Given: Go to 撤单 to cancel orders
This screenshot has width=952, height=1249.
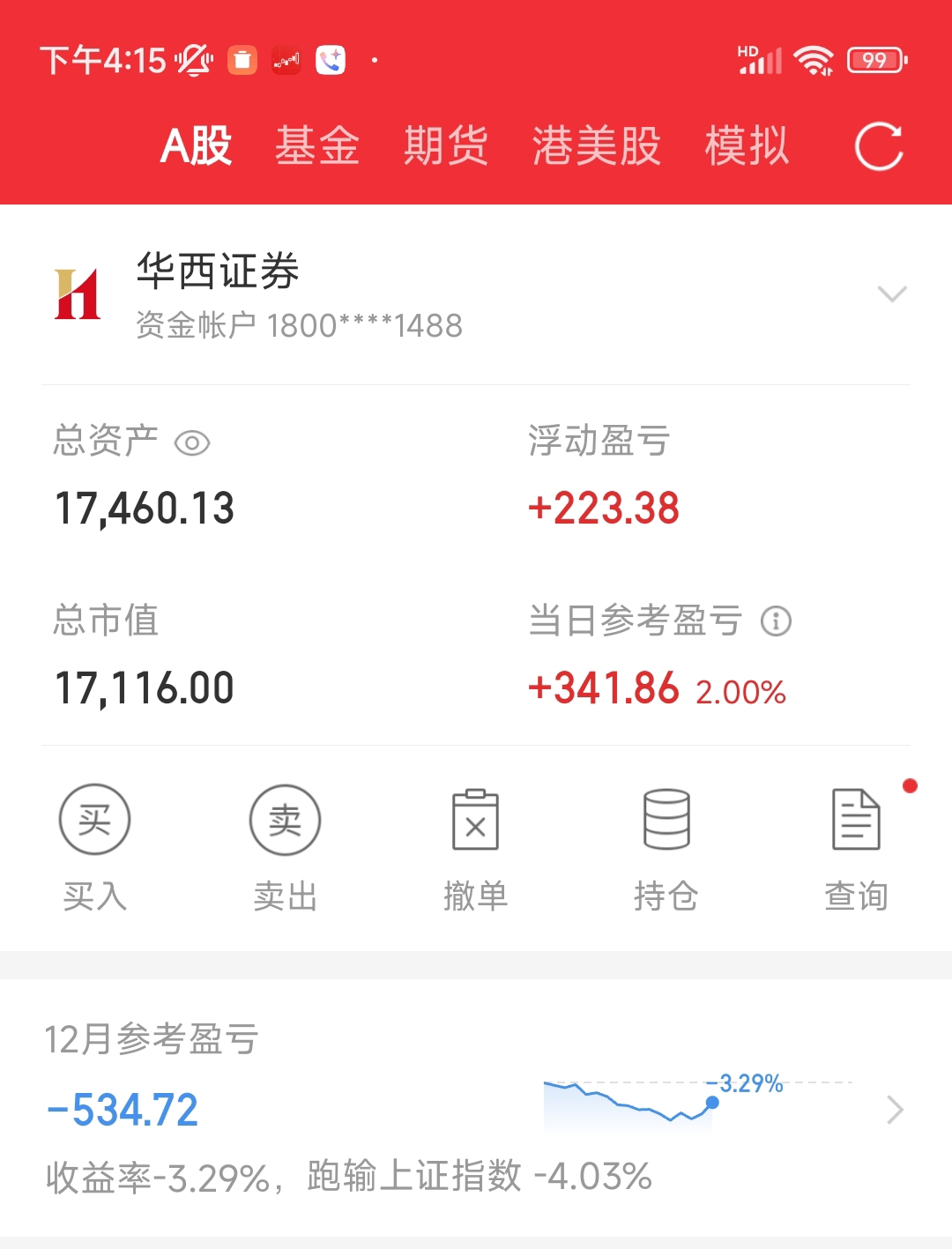Looking at the screenshot, I should 476,846.
